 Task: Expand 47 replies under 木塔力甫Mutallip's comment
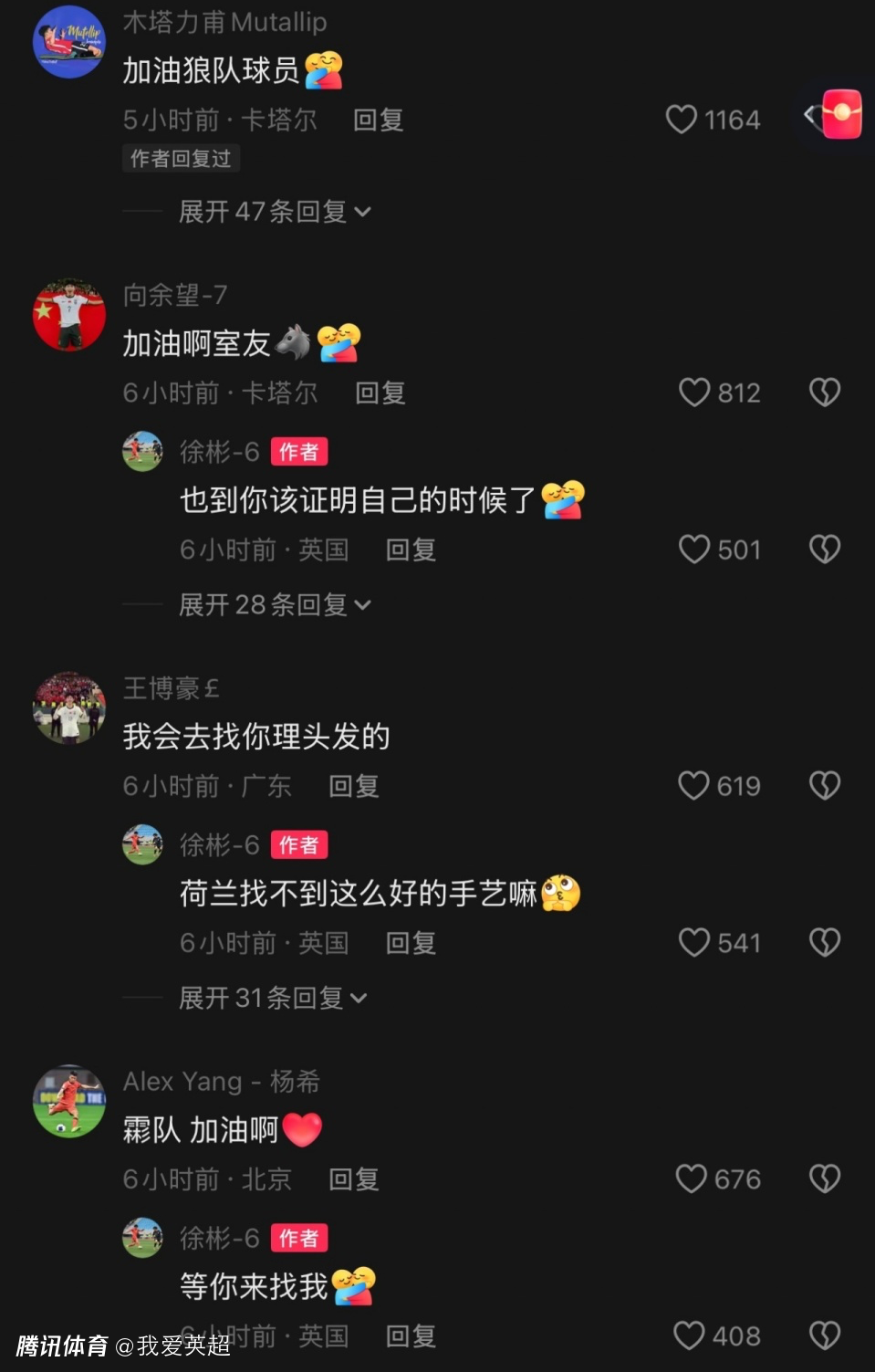(x=274, y=212)
